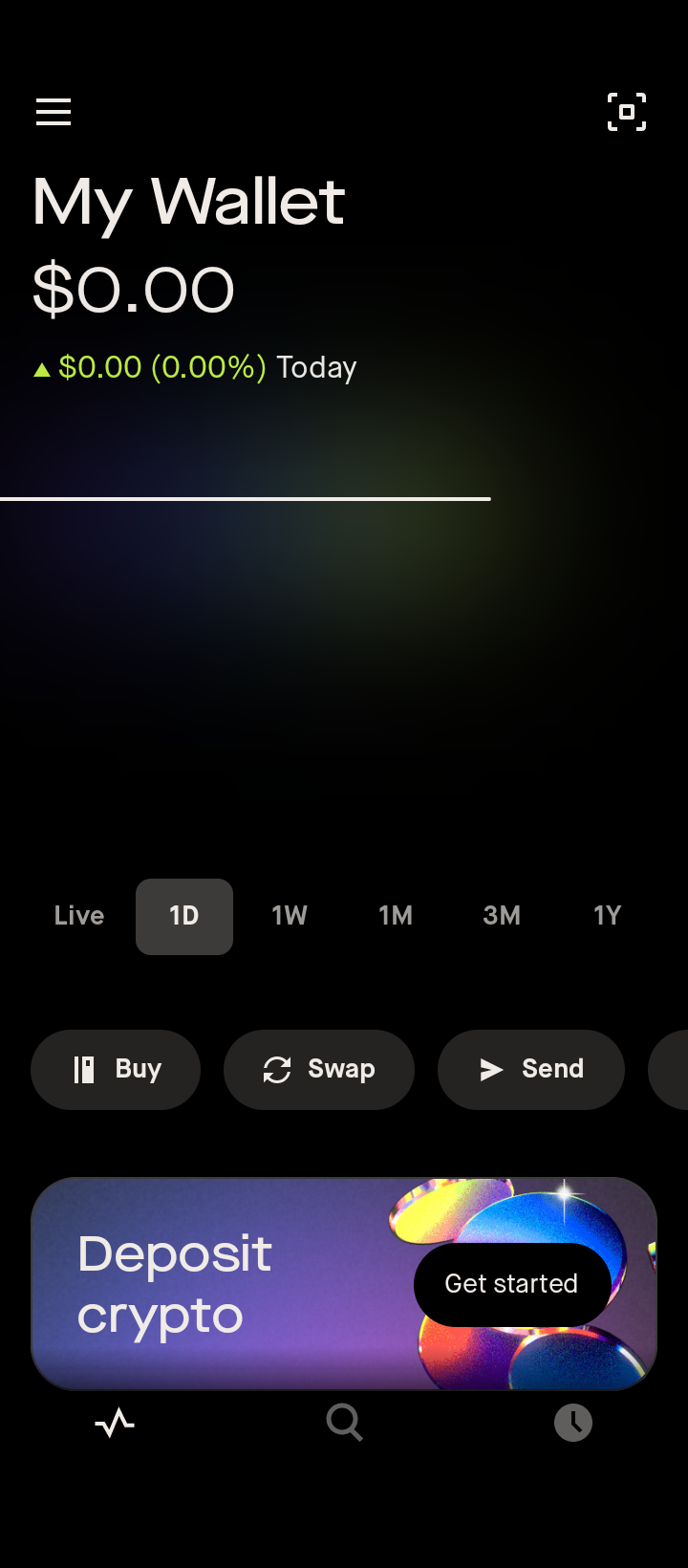Select the 3M time range

click(502, 916)
